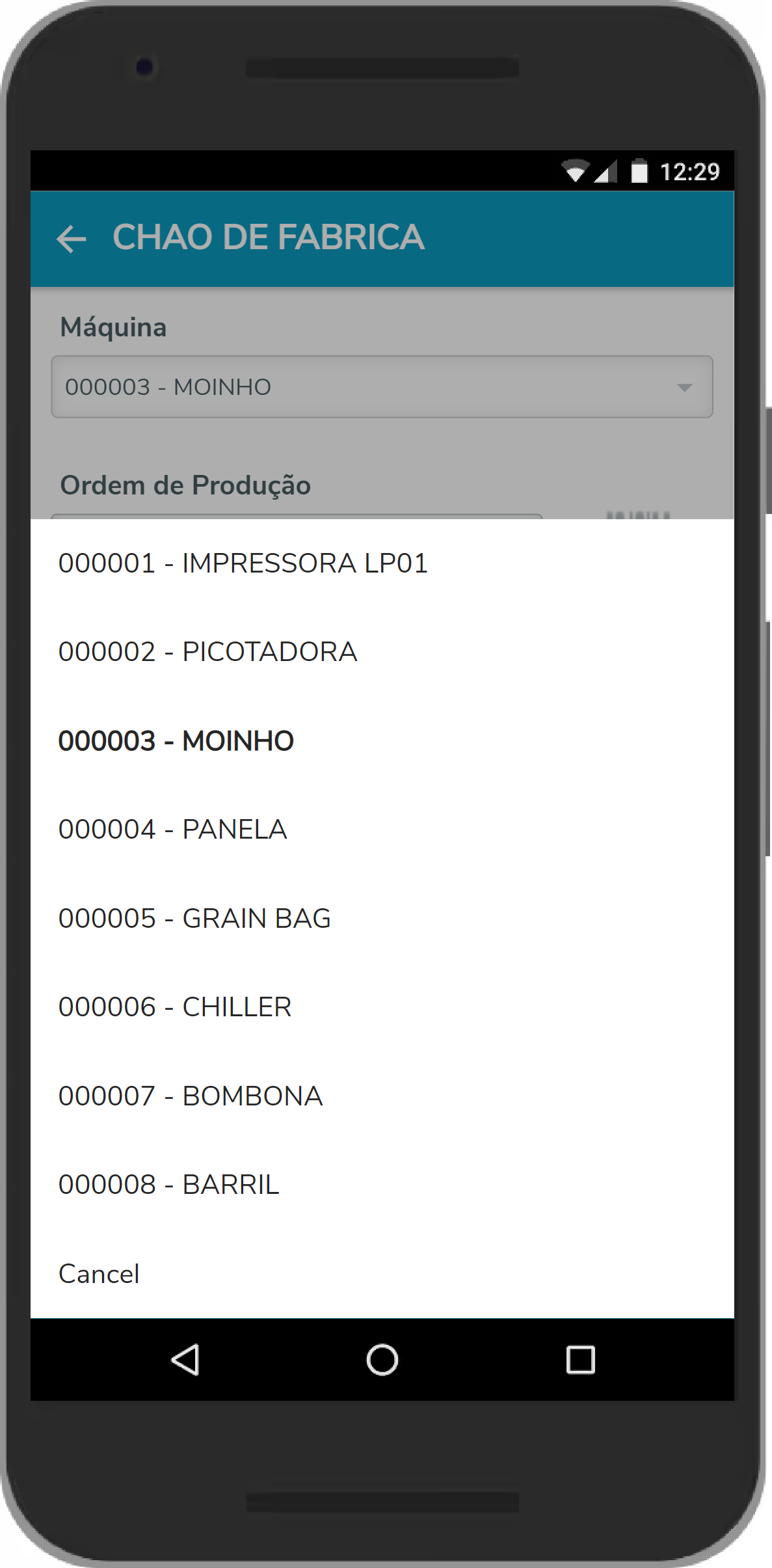772x1568 pixels.
Task: Choose 000002 - PICOTADORA option
Action: (208, 652)
